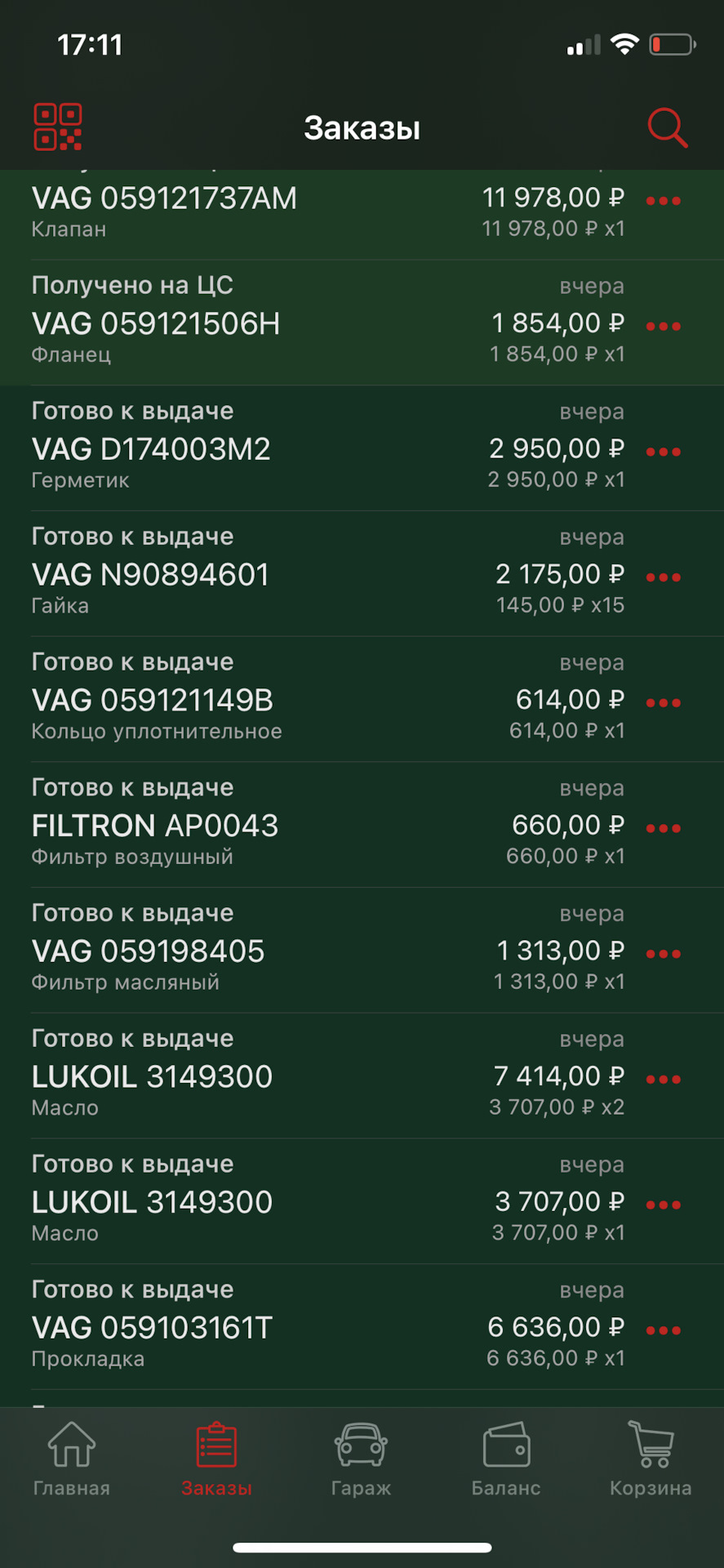This screenshot has height=1568, width=724.
Task: Open search for orders
Action: (667, 127)
